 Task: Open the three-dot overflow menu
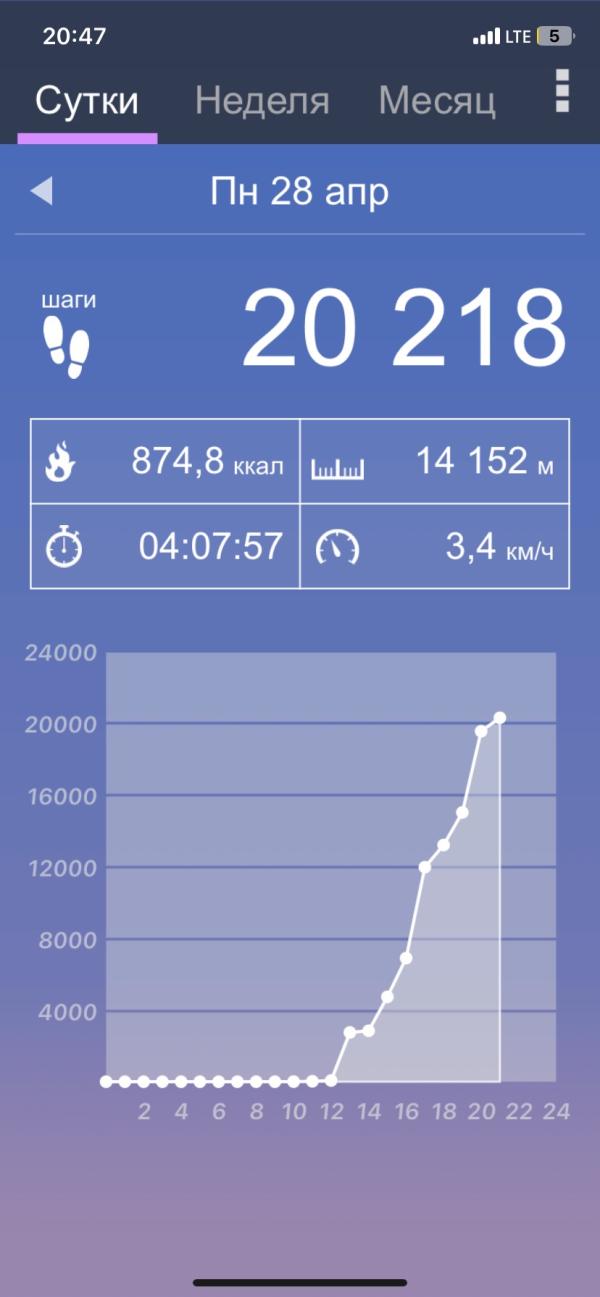coord(562,91)
